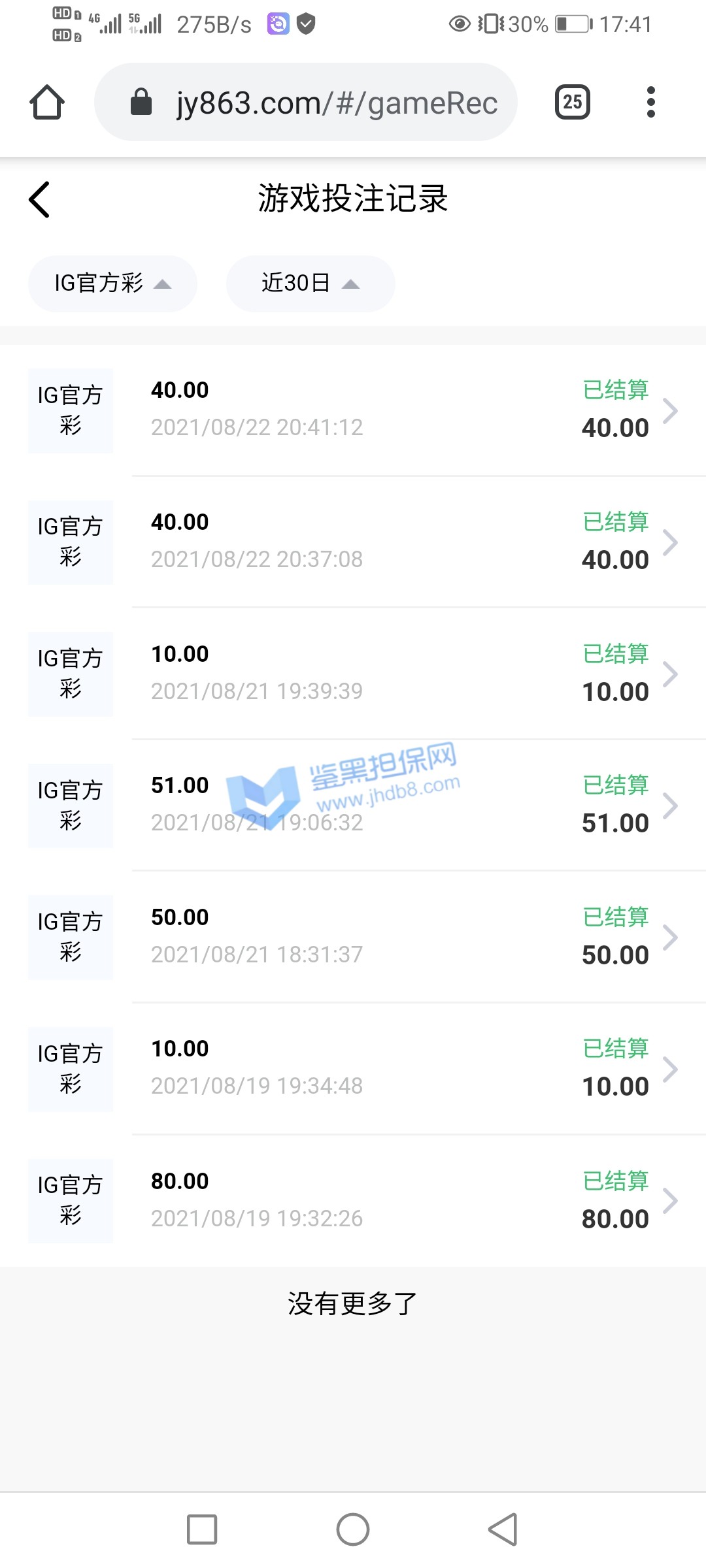Go back from the 游戏投注记录 page

[40, 199]
